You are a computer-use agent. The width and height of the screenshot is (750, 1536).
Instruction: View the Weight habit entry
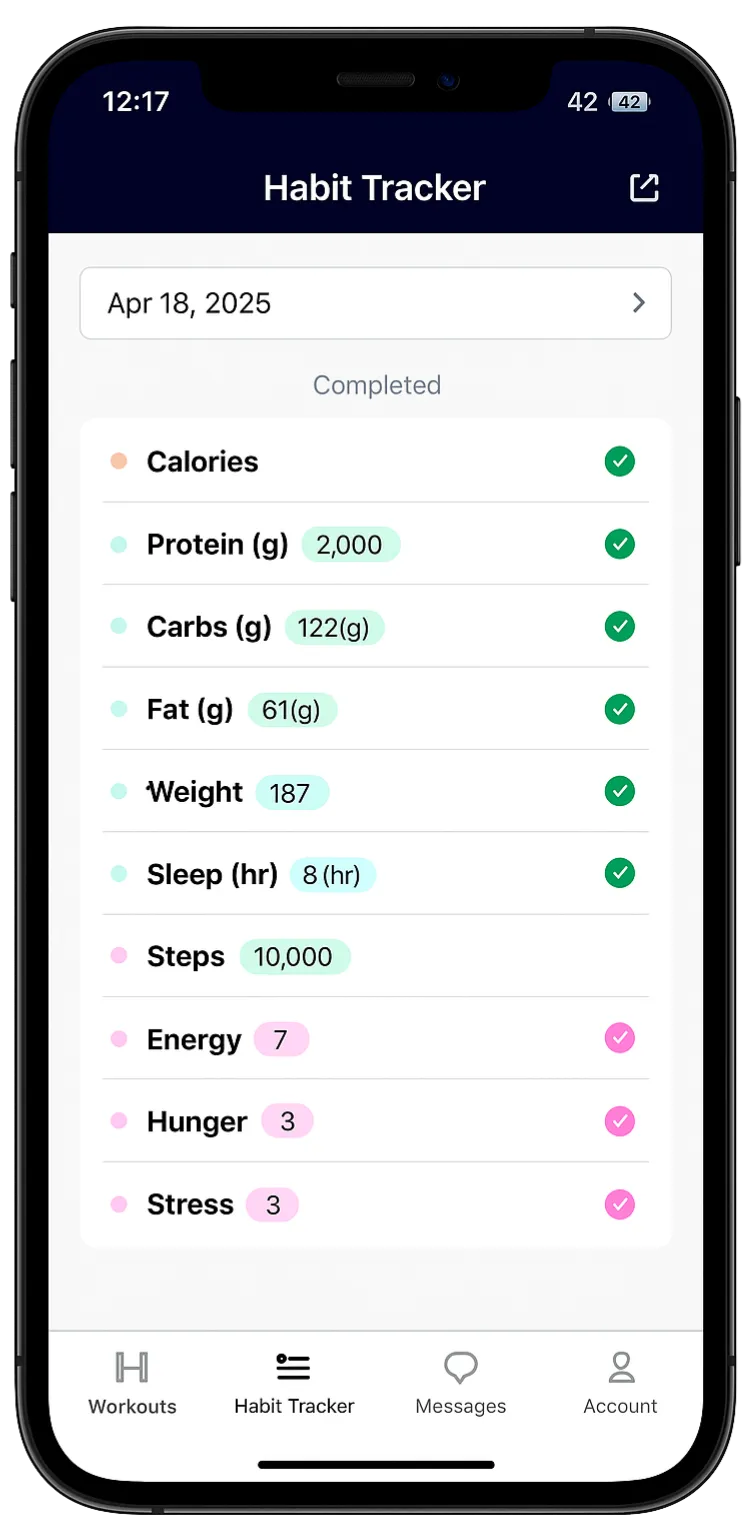click(x=375, y=792)
